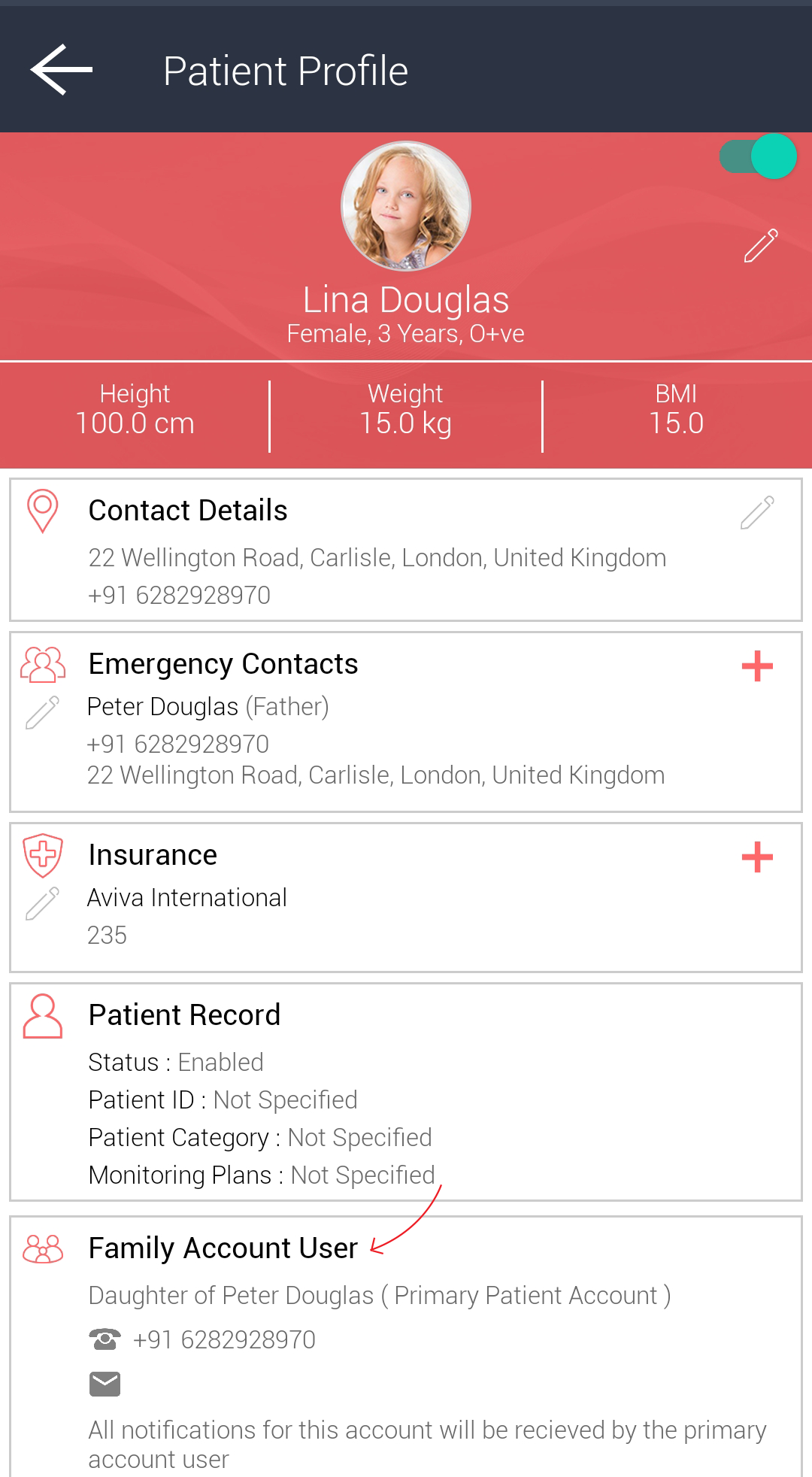Edit emergency contact Peter Douglas

tap(42, 712)
